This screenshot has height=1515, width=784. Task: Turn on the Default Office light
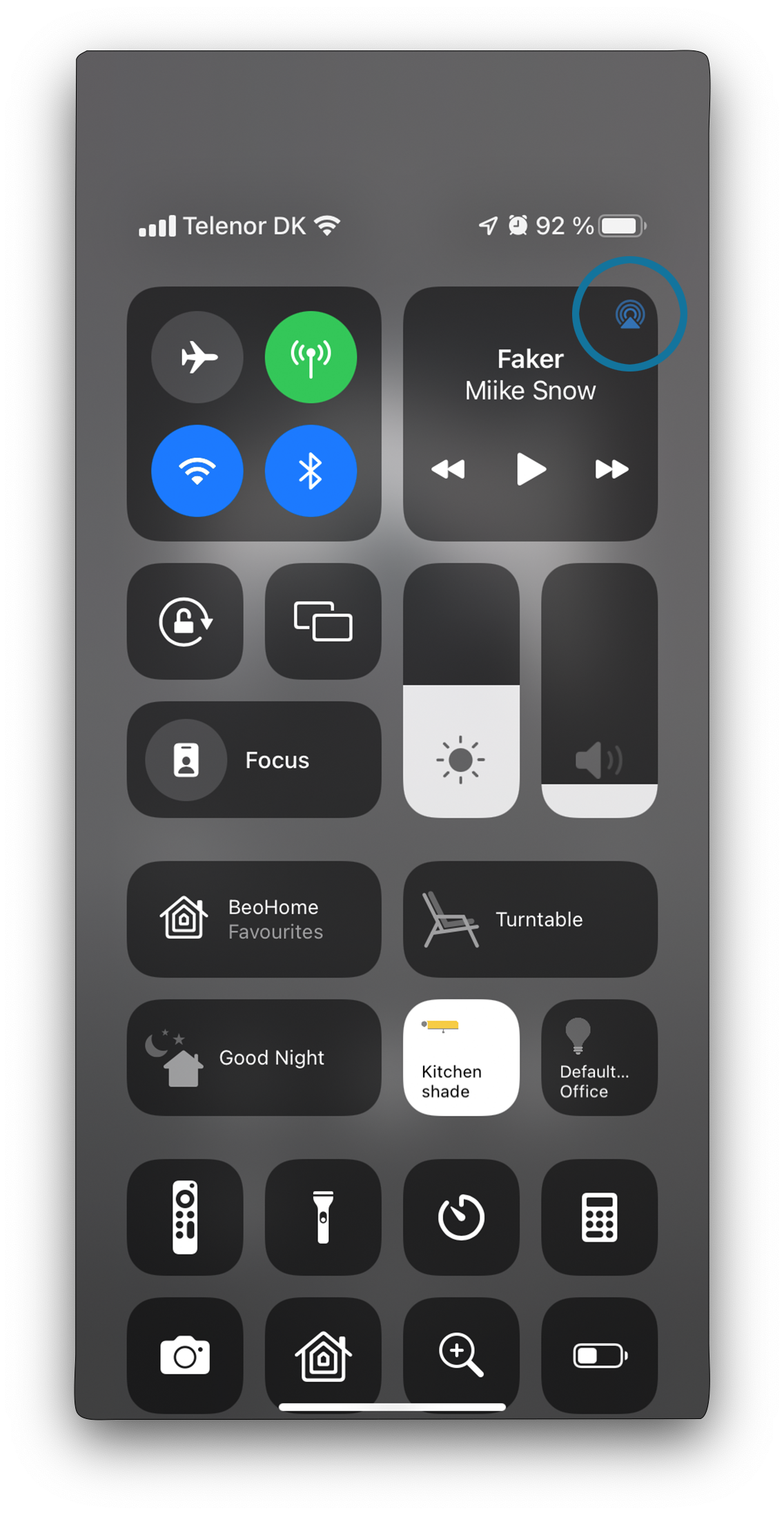(599, 1057)
